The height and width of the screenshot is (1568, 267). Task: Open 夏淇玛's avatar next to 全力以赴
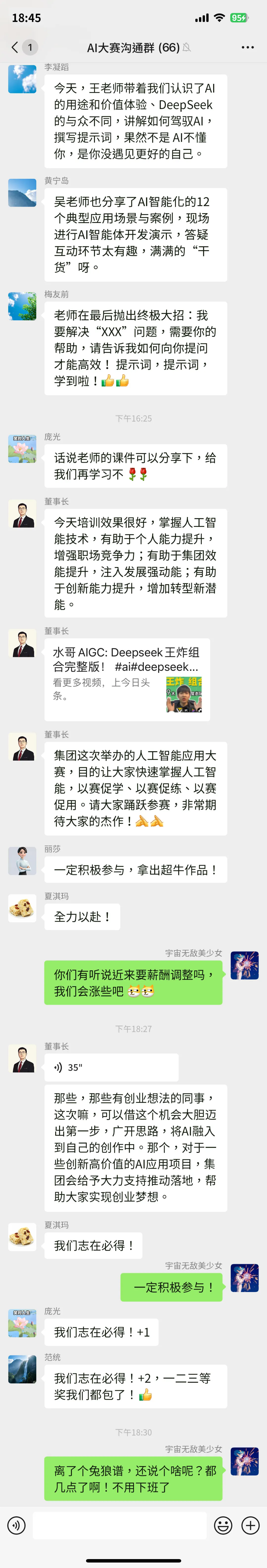coord(22,908)
